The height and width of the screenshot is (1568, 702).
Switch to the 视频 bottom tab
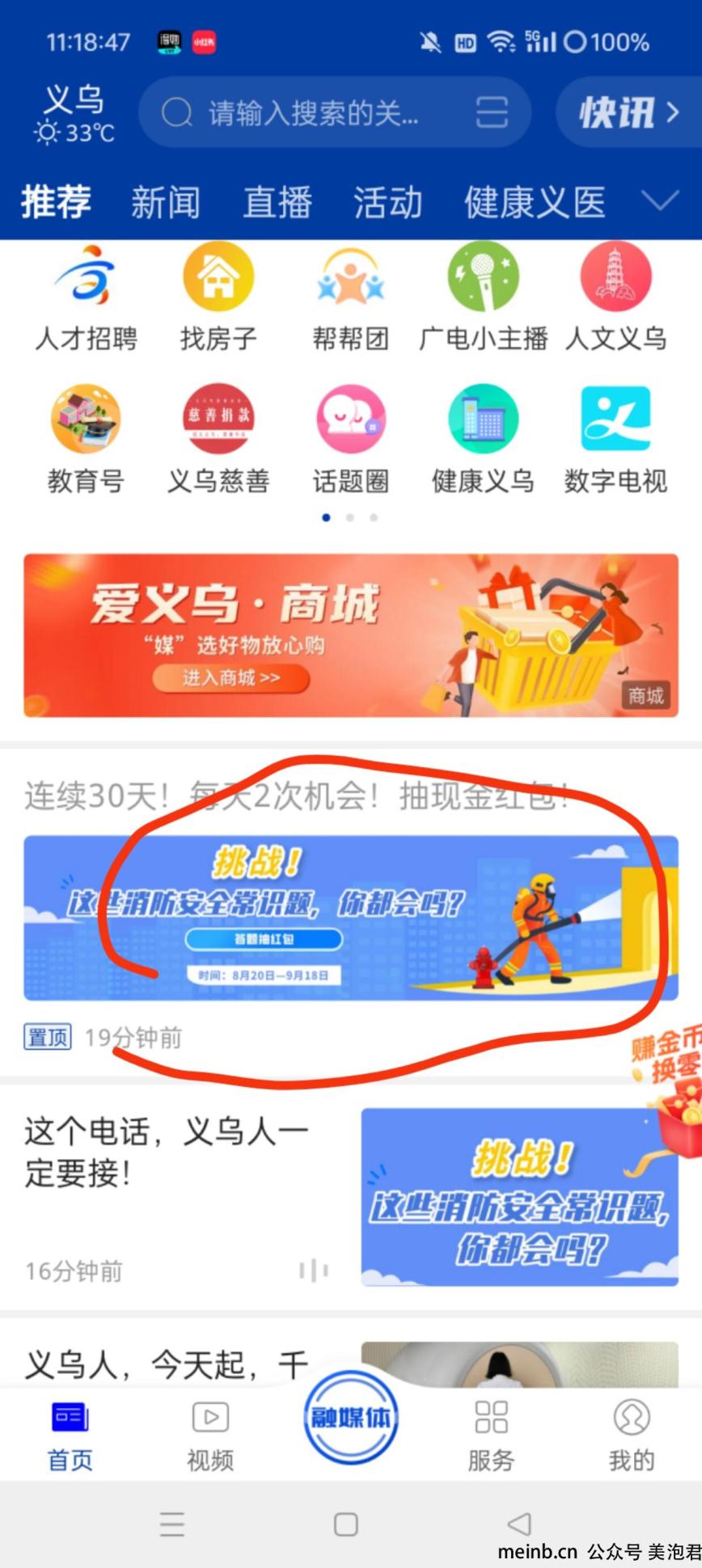point(210,1436)
